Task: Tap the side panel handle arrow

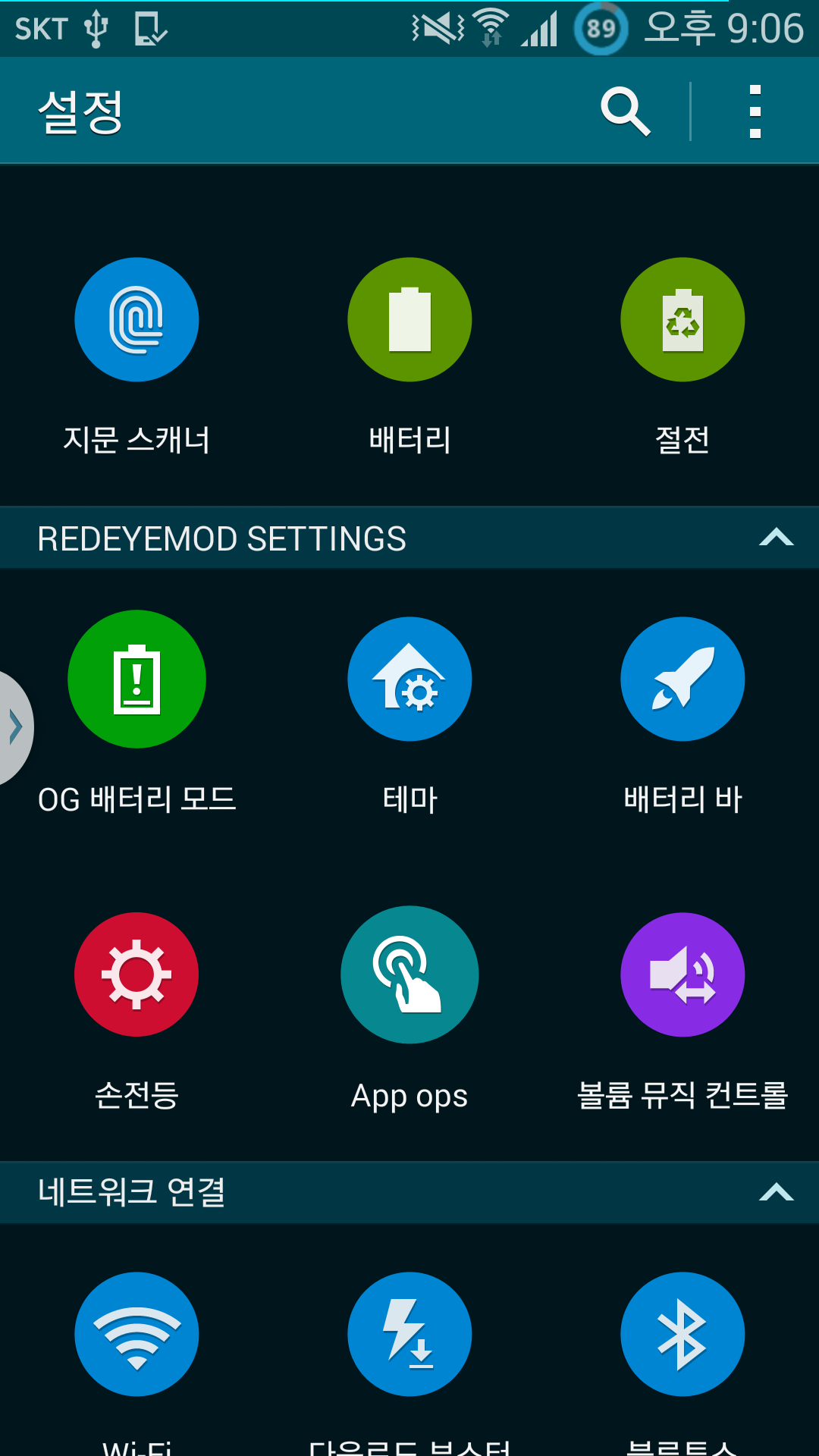Action: pyautogui.click(x=14, y=726)
